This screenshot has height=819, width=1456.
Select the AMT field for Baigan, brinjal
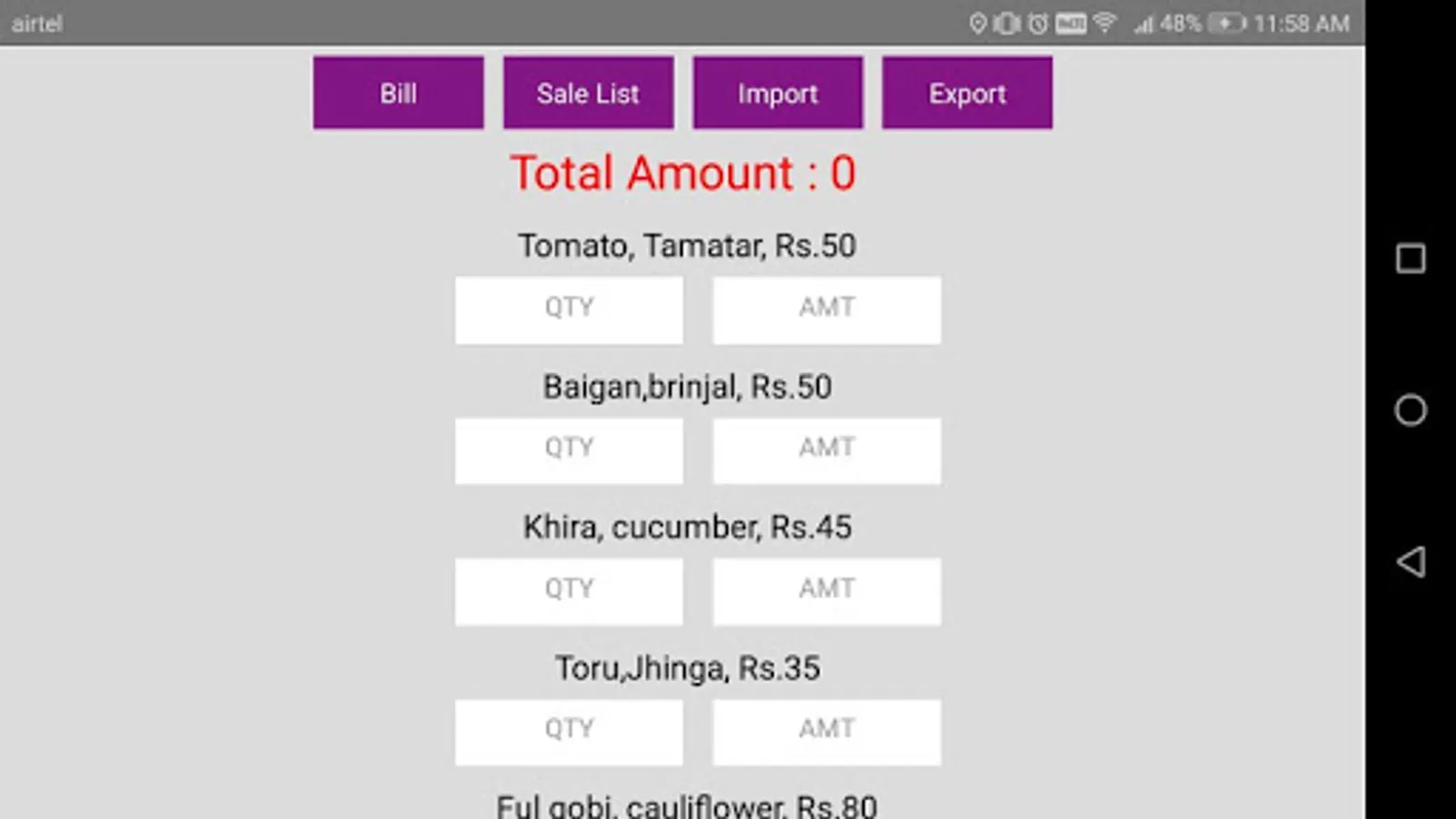click(827, 450)
